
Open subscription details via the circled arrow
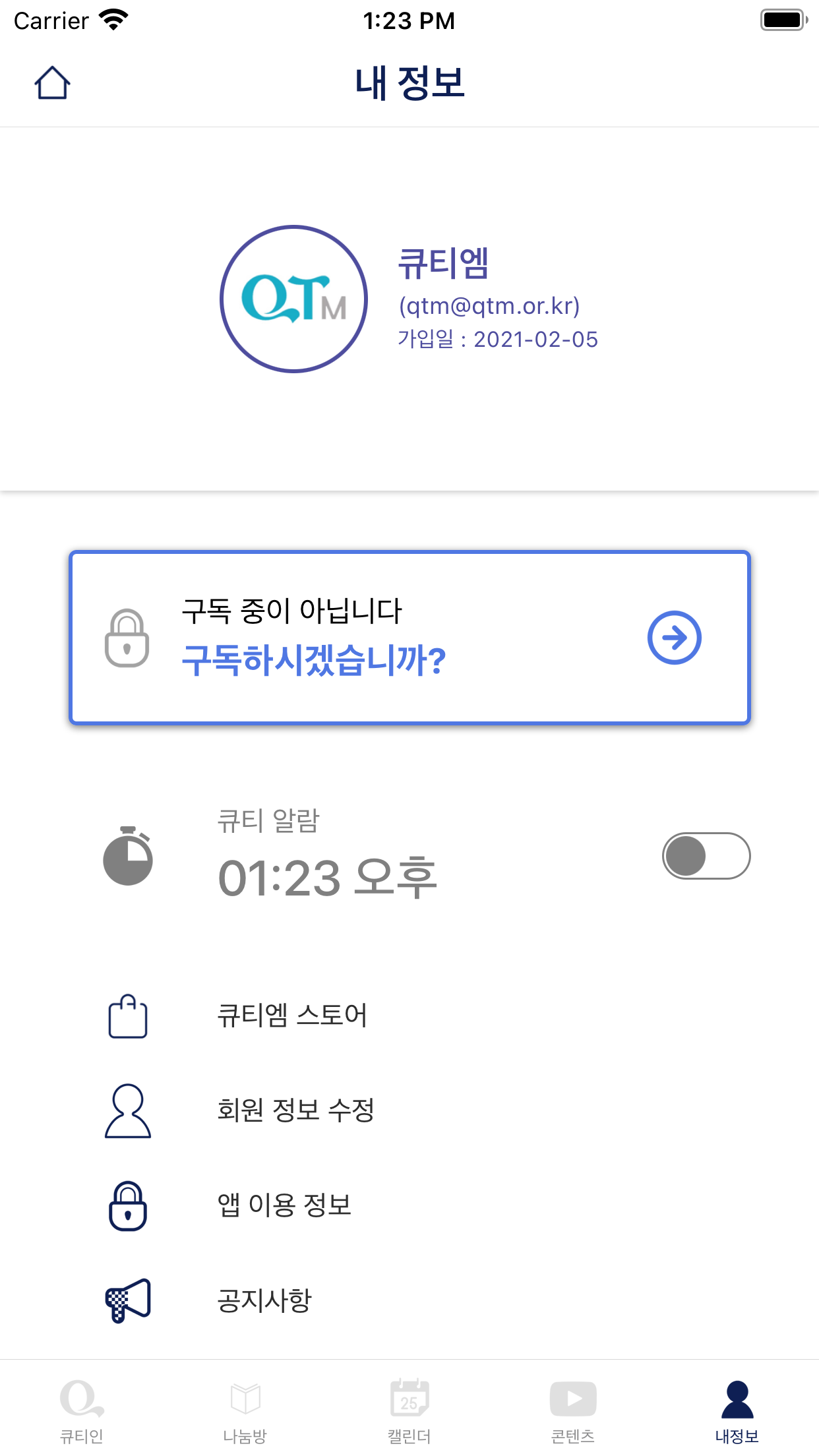[x=675, y=636]
